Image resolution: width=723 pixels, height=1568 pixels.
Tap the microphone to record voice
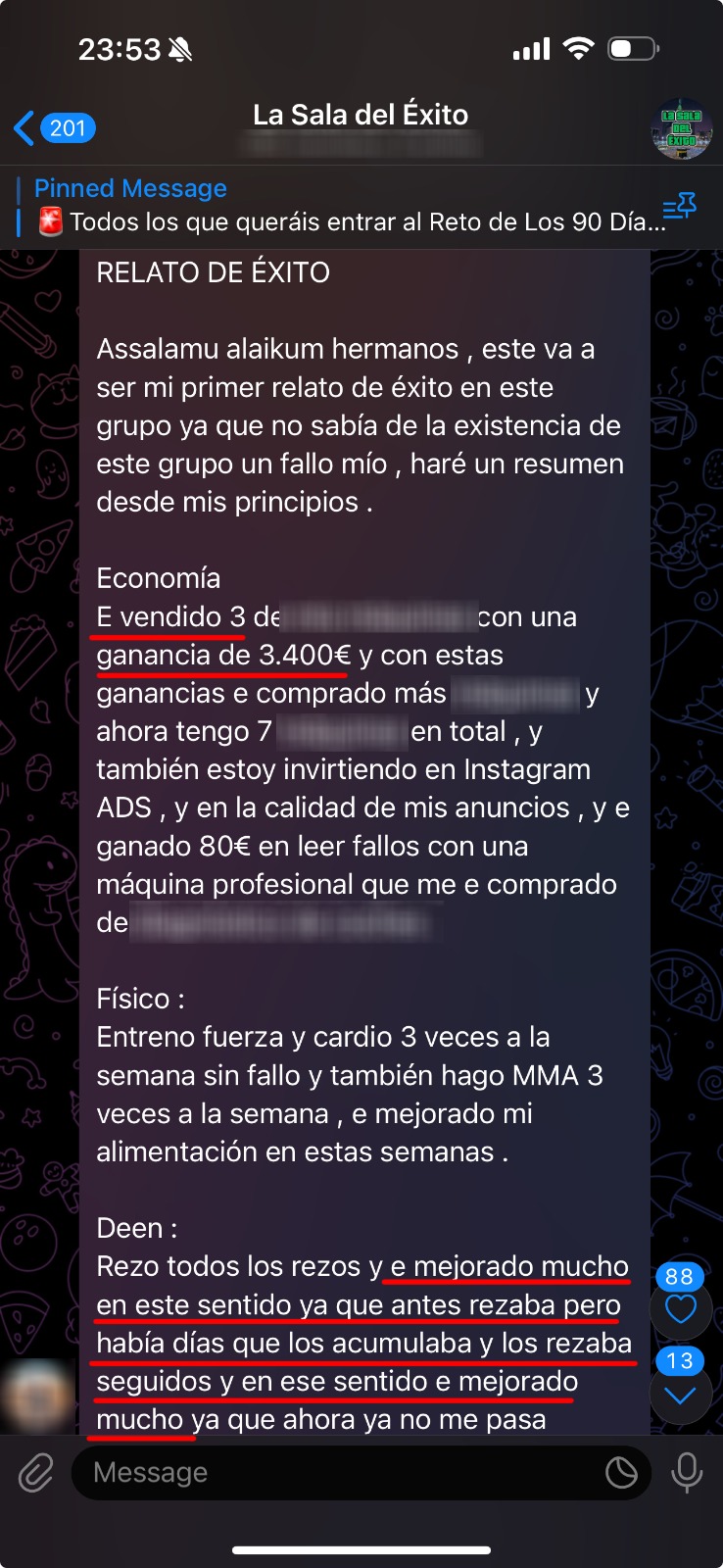tap(686, 1472)
